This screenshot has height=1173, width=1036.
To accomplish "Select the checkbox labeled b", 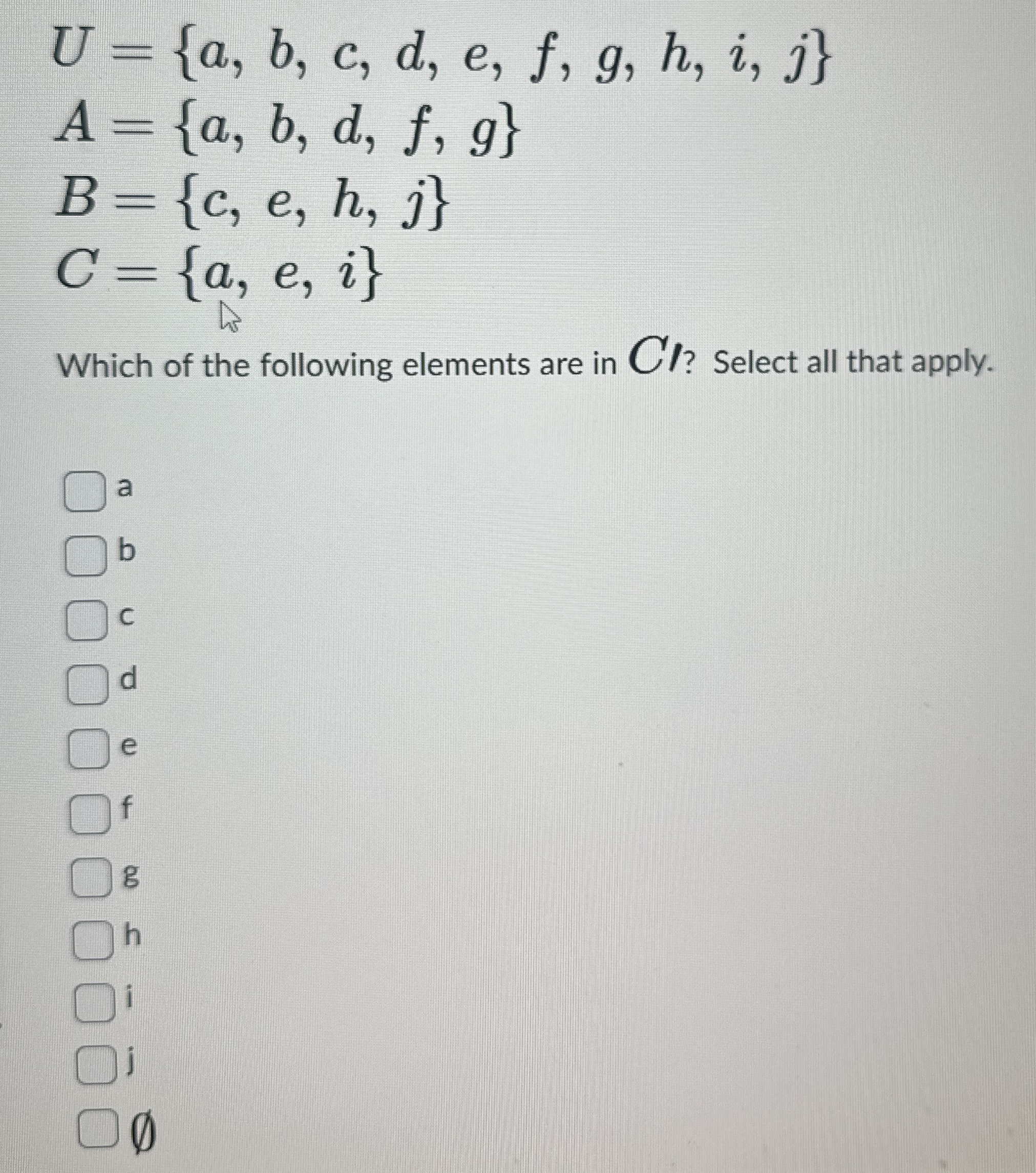I will (86, 556).
